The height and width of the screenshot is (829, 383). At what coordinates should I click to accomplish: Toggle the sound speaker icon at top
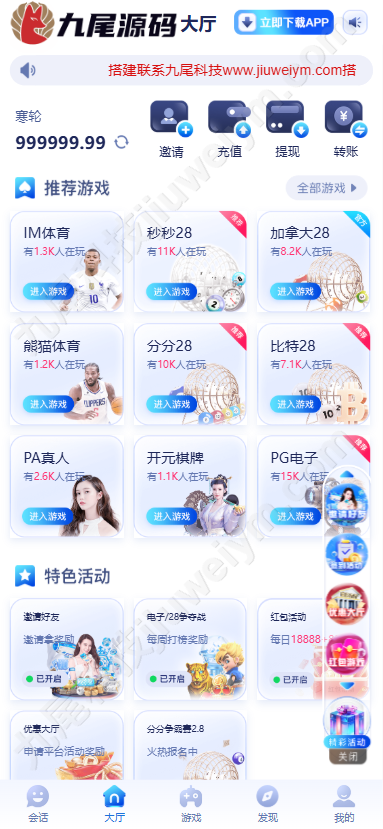point(355,22)
